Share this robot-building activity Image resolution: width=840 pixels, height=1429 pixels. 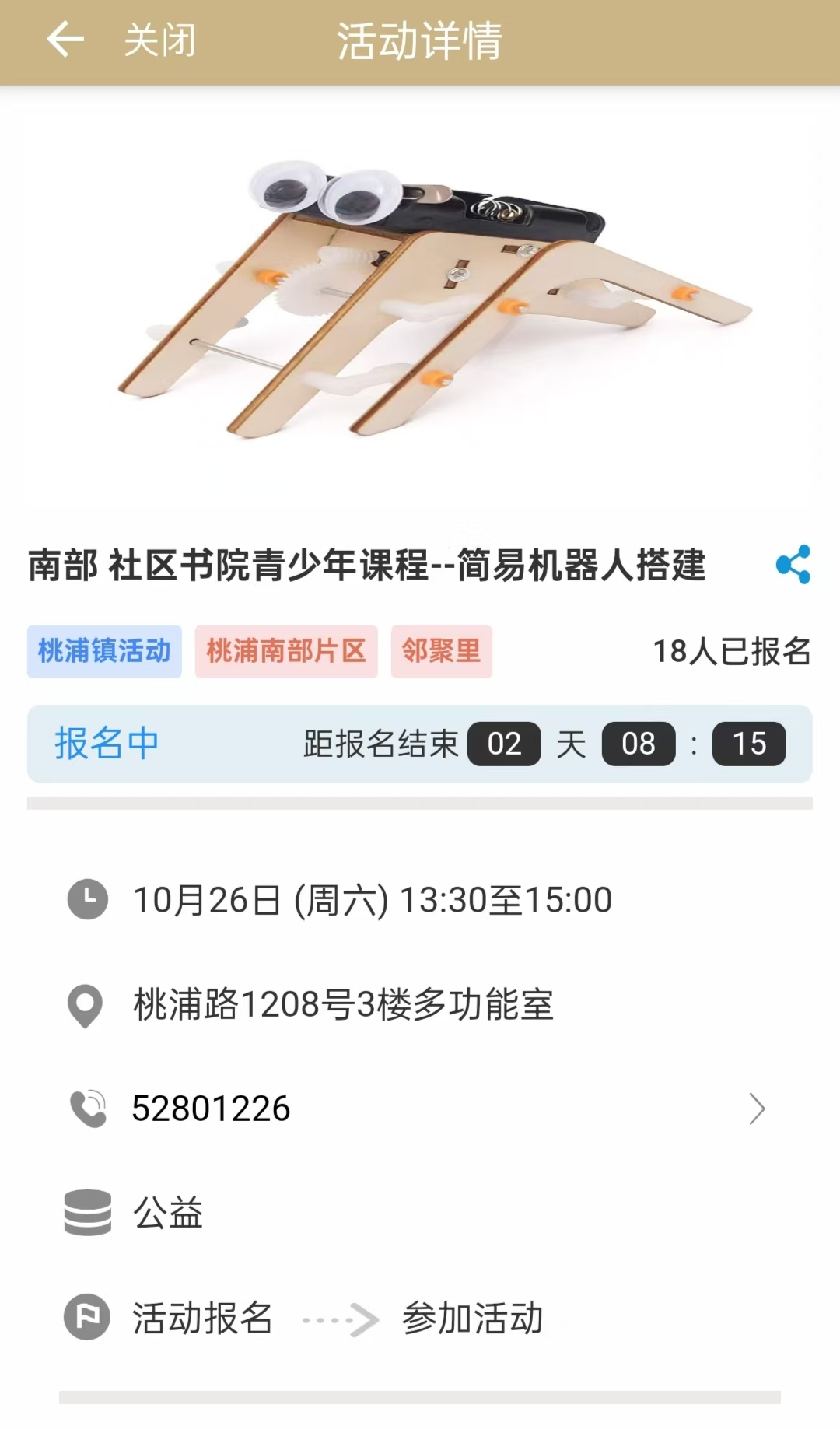coord(793,565)
